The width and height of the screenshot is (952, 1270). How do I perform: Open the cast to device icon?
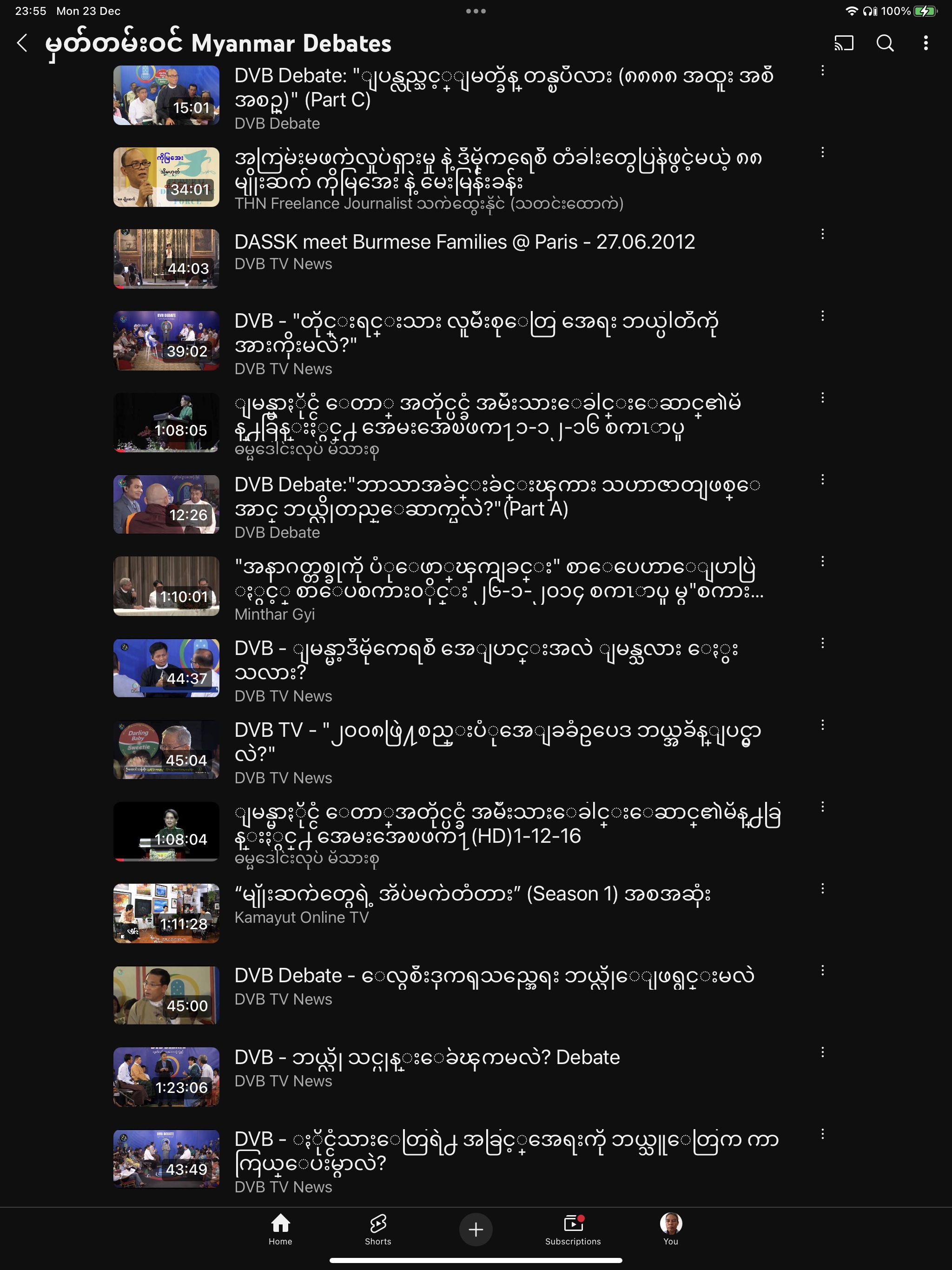844,43
